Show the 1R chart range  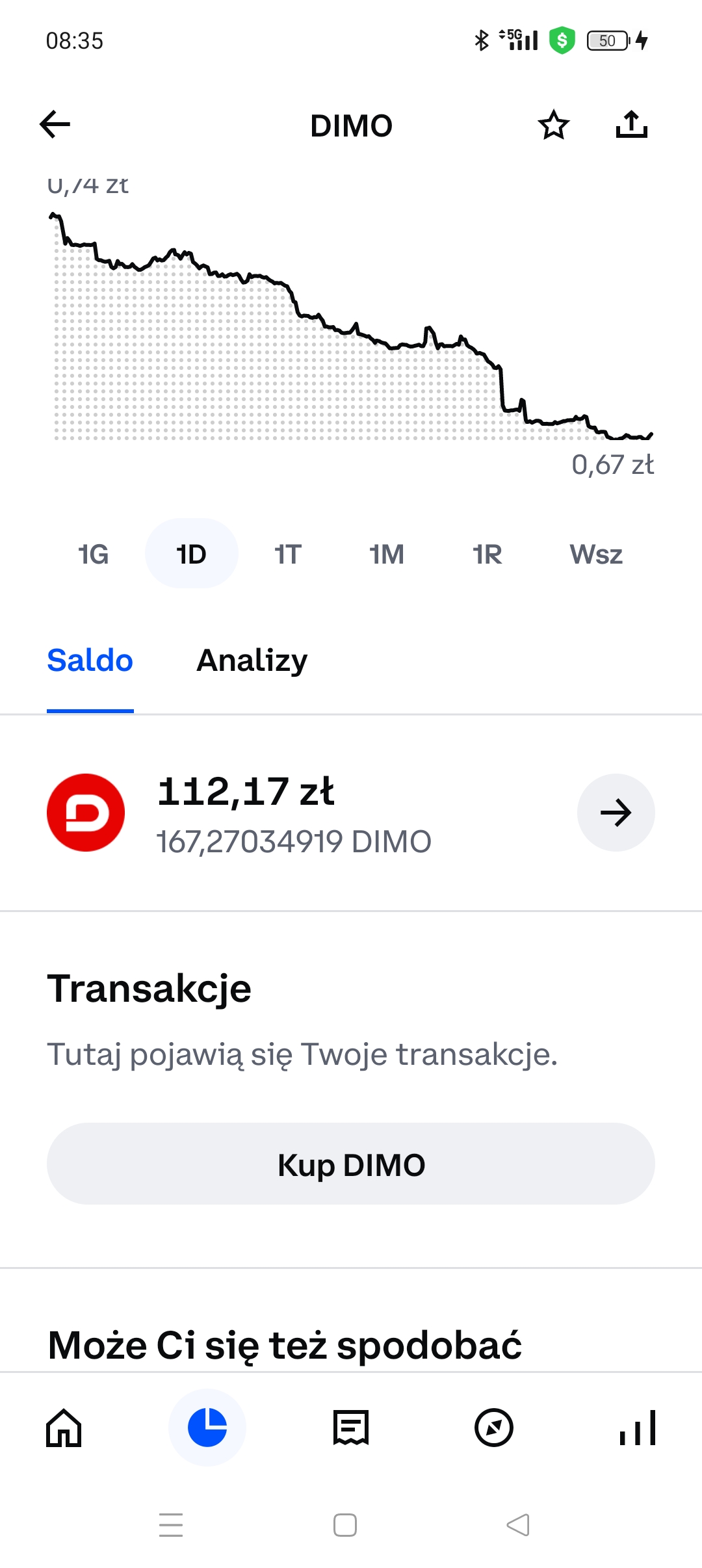pos(487,555)
